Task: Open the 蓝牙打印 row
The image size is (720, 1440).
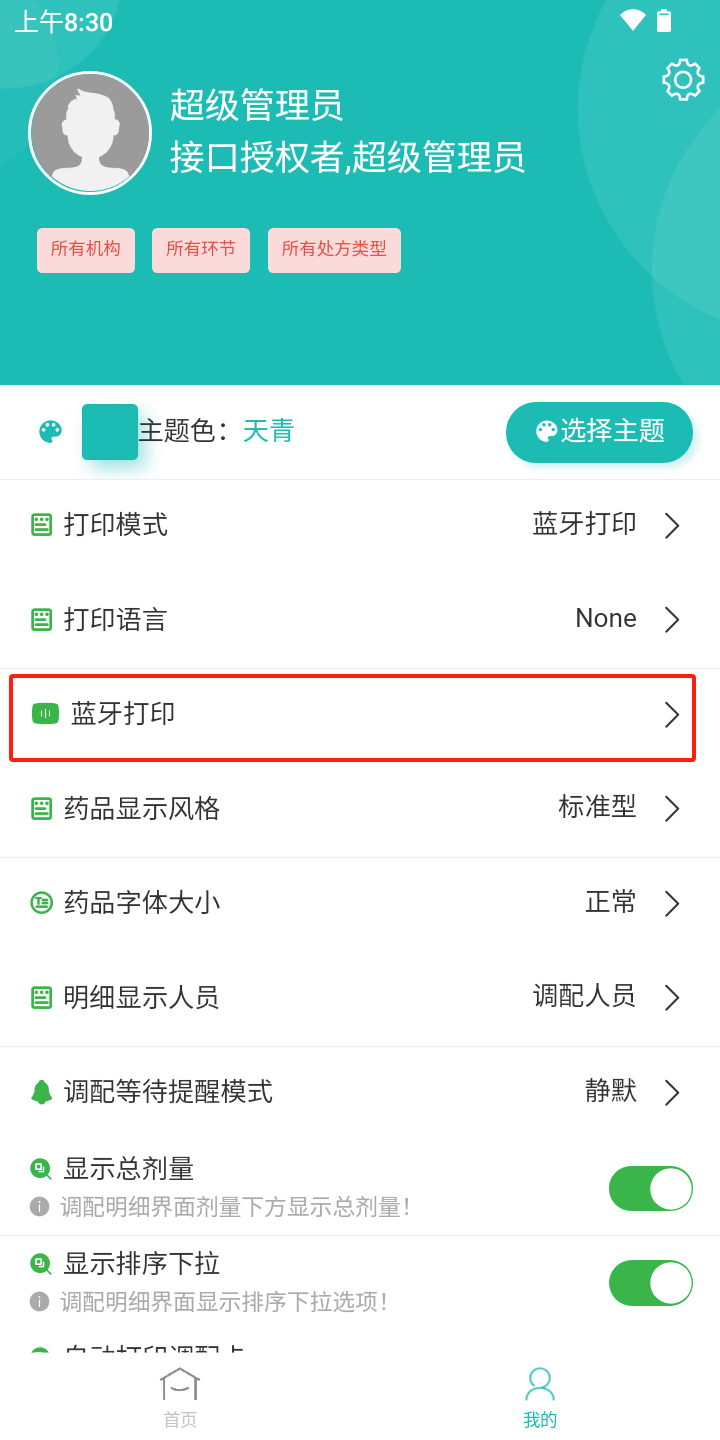Action: click(x=352, y=715)
